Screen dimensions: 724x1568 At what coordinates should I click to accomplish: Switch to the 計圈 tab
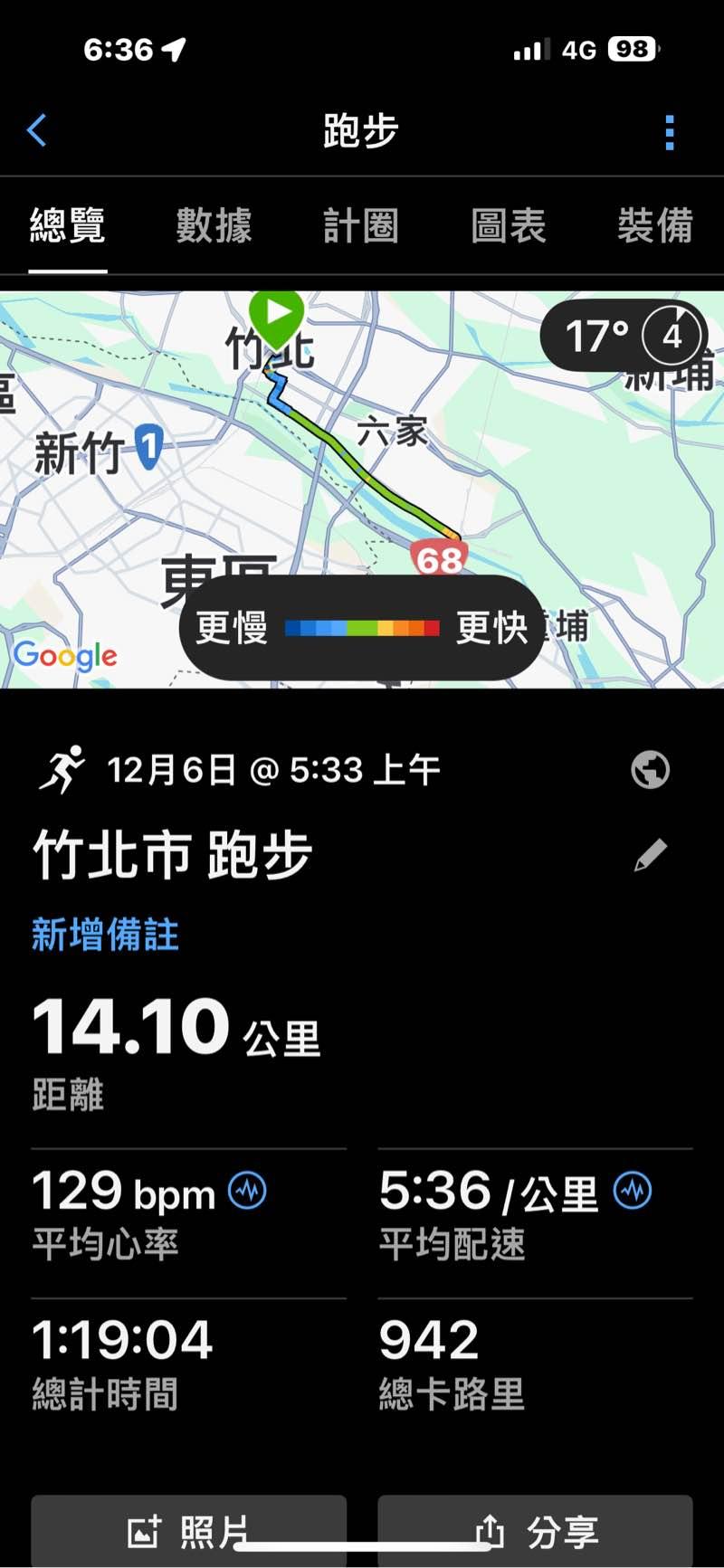tap(360, 225)
